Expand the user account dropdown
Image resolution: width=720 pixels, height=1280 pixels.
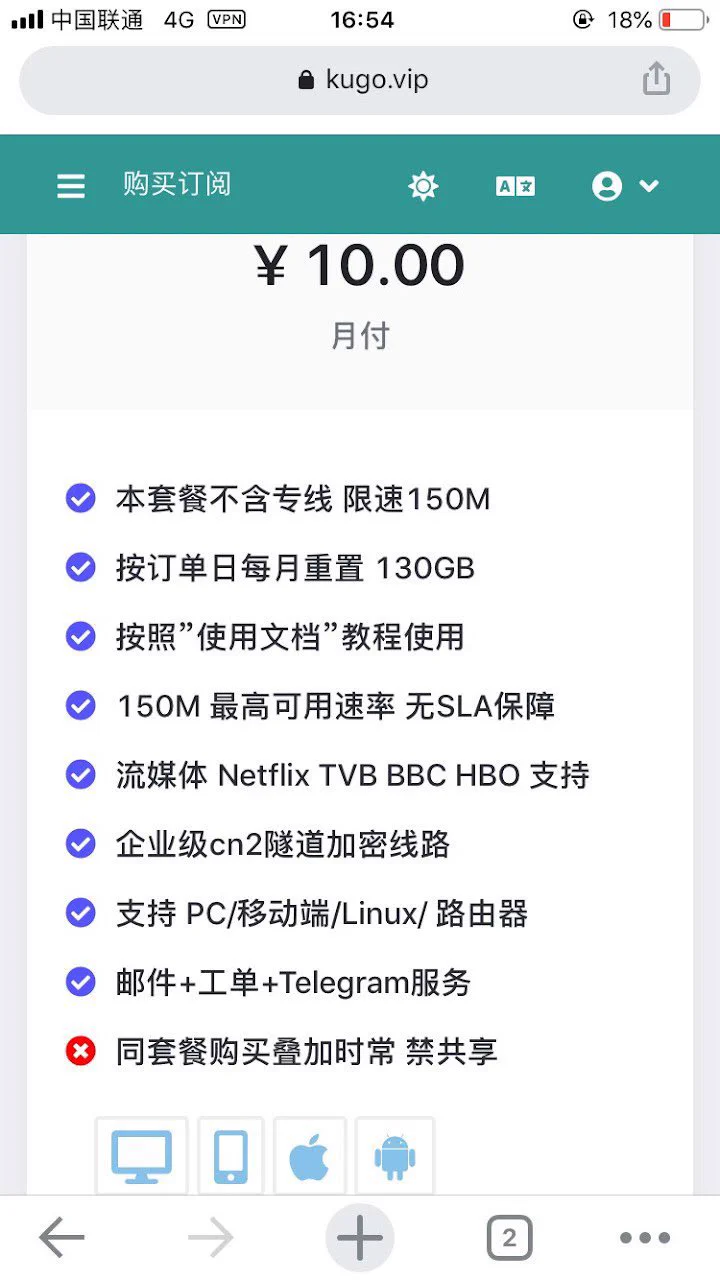625,186
